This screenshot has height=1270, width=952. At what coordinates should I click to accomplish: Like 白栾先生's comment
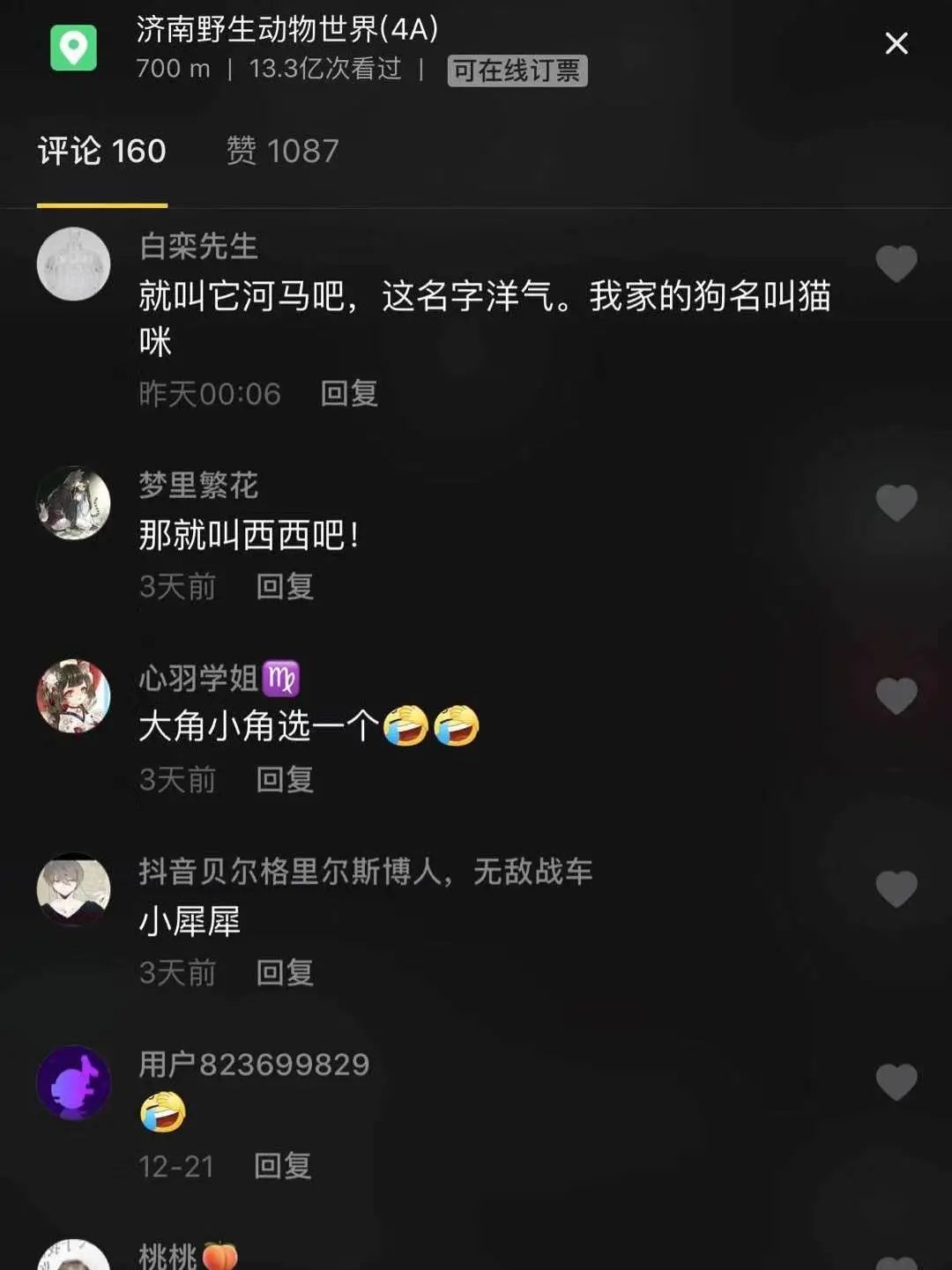[x=896, y=264]
